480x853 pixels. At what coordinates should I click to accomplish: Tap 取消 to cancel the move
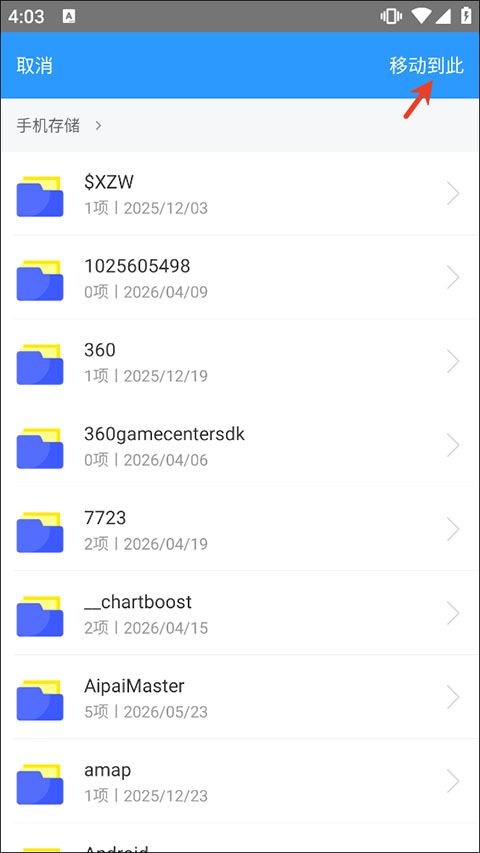point(34,66)
